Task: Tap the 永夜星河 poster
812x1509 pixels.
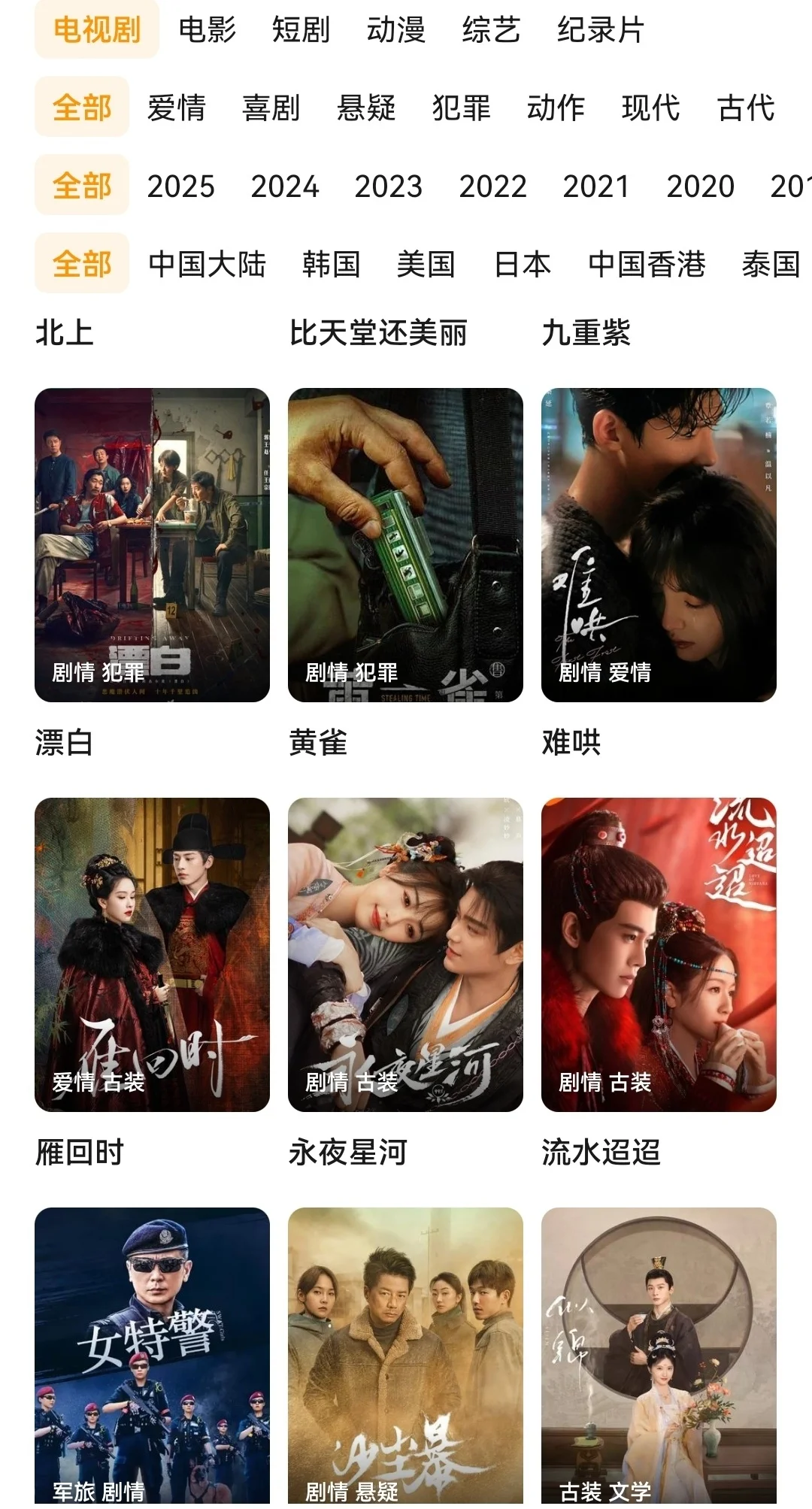Action: 405,954
